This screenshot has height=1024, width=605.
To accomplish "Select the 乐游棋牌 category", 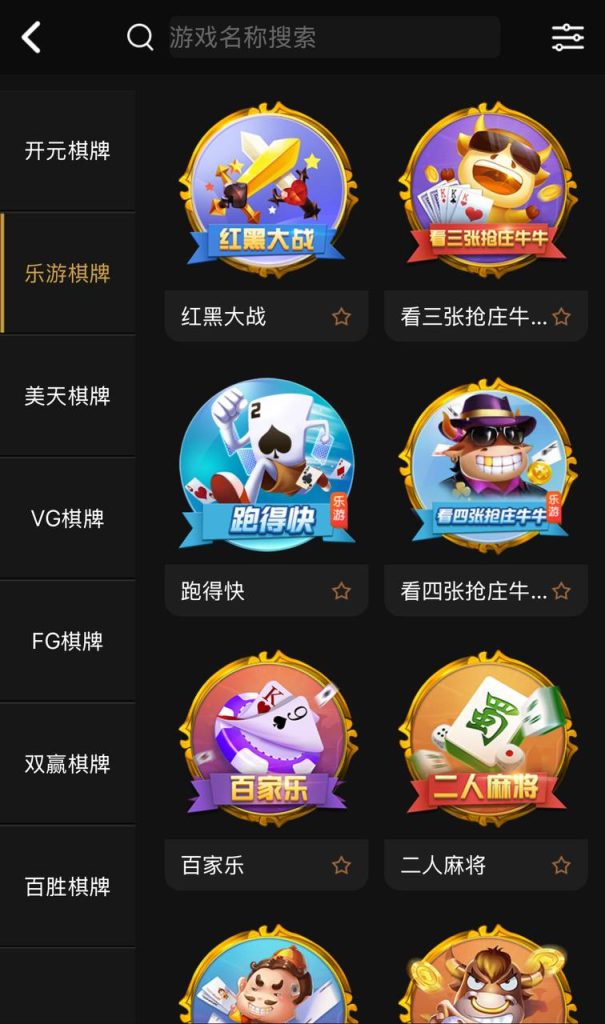I will point(67,273).
